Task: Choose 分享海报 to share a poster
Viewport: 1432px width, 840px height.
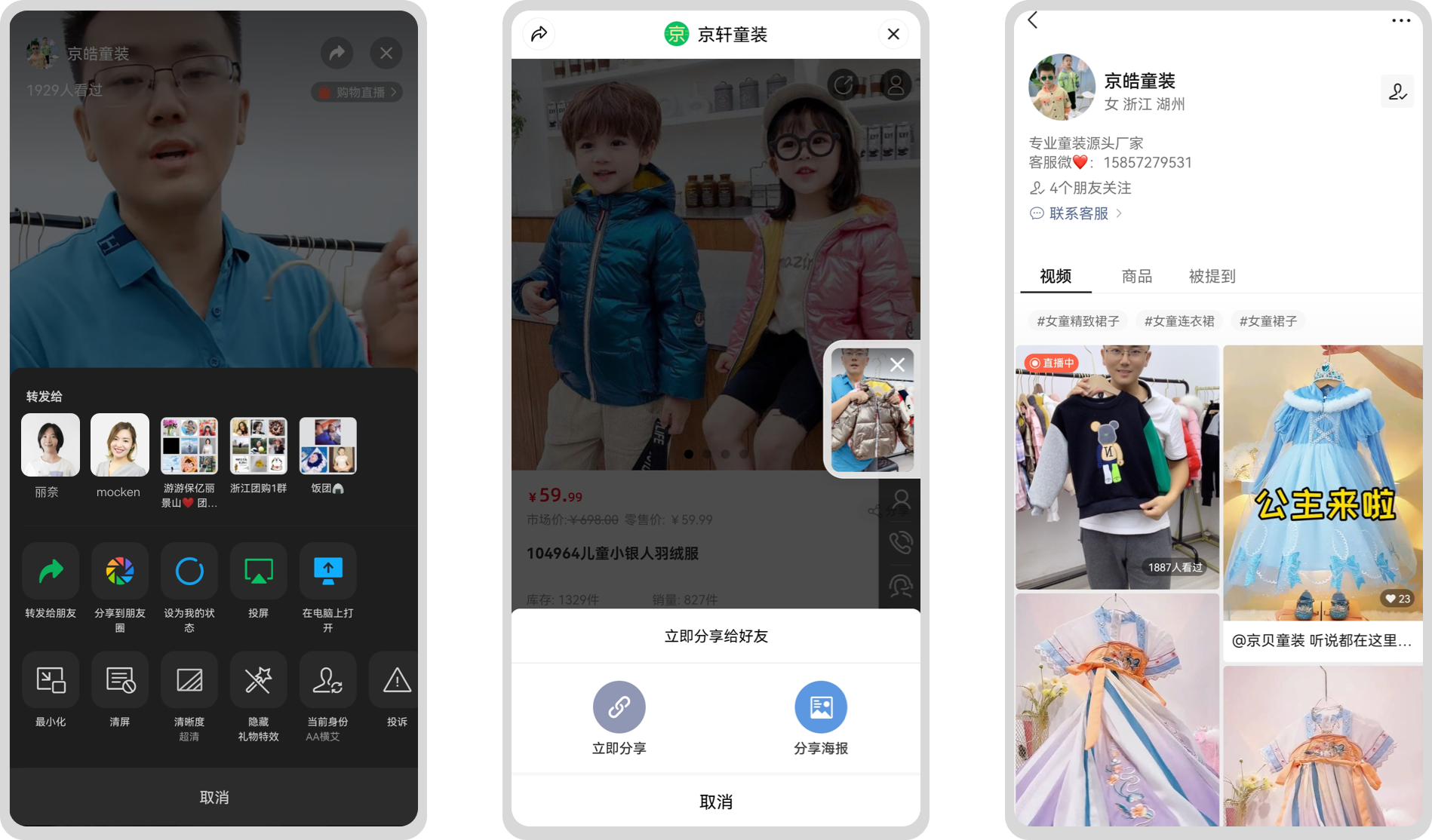Action: tap(820, 707)
